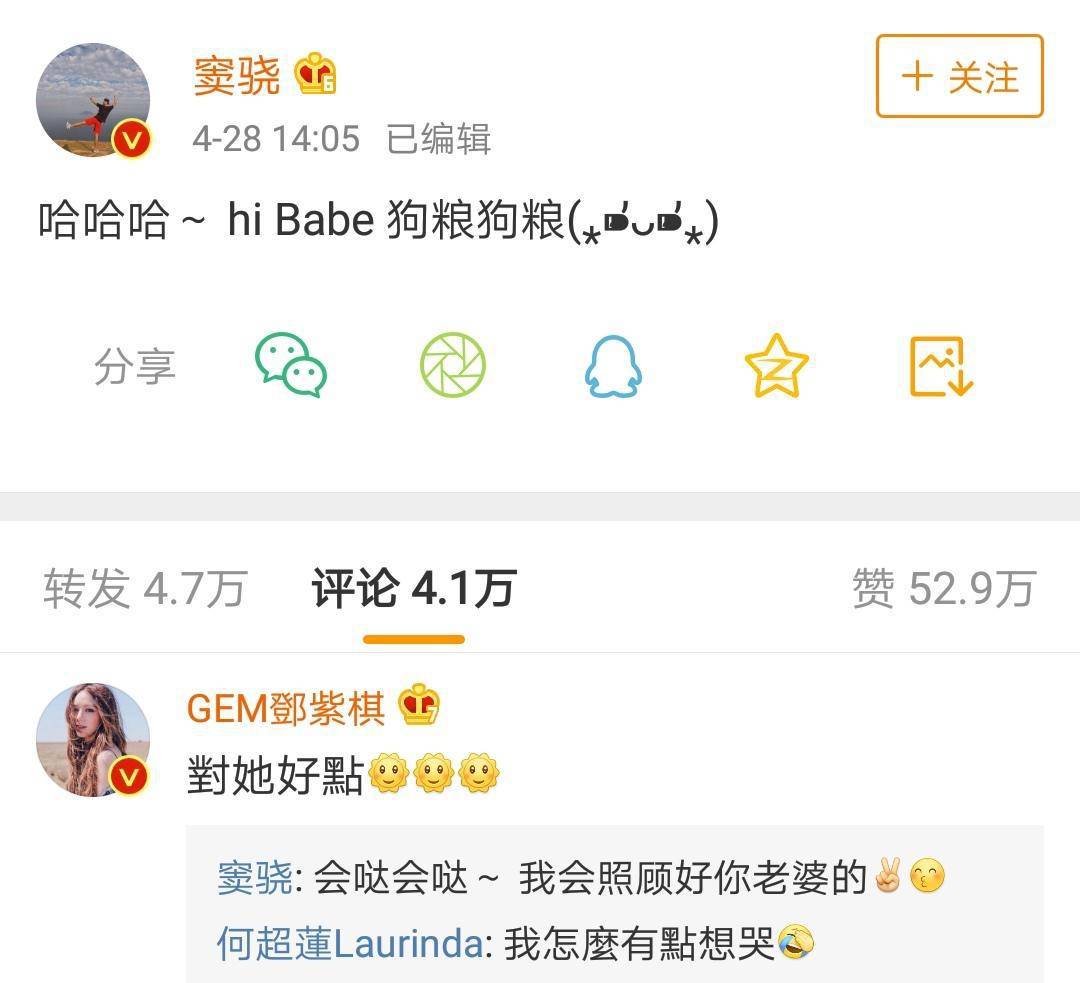The width and height of the screenshot is (1080, 983).
Task: Visit GEM鄧紫棋's profile by username
Action: [286, 709]
